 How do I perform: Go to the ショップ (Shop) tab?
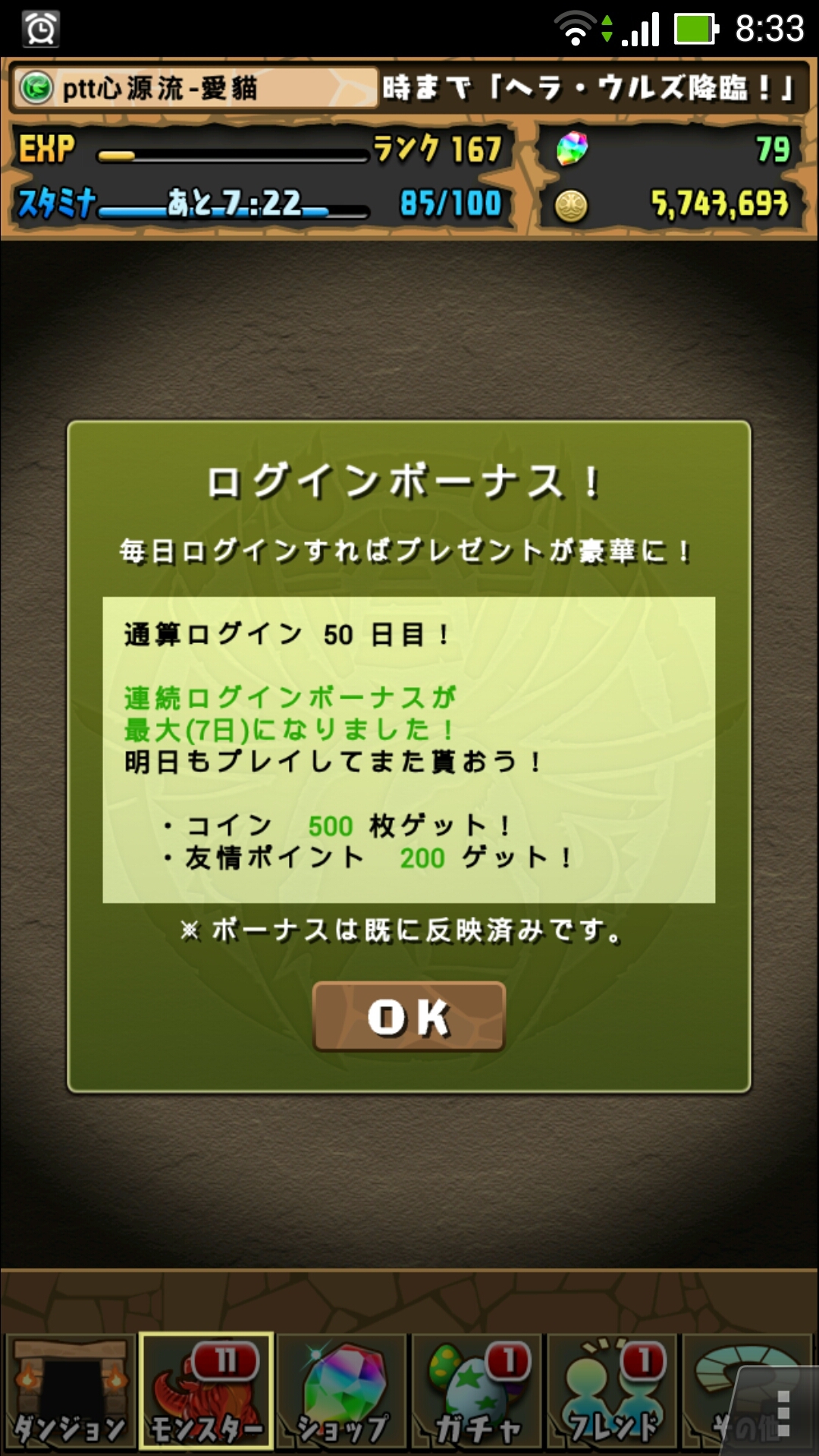tap(343, 1392)
